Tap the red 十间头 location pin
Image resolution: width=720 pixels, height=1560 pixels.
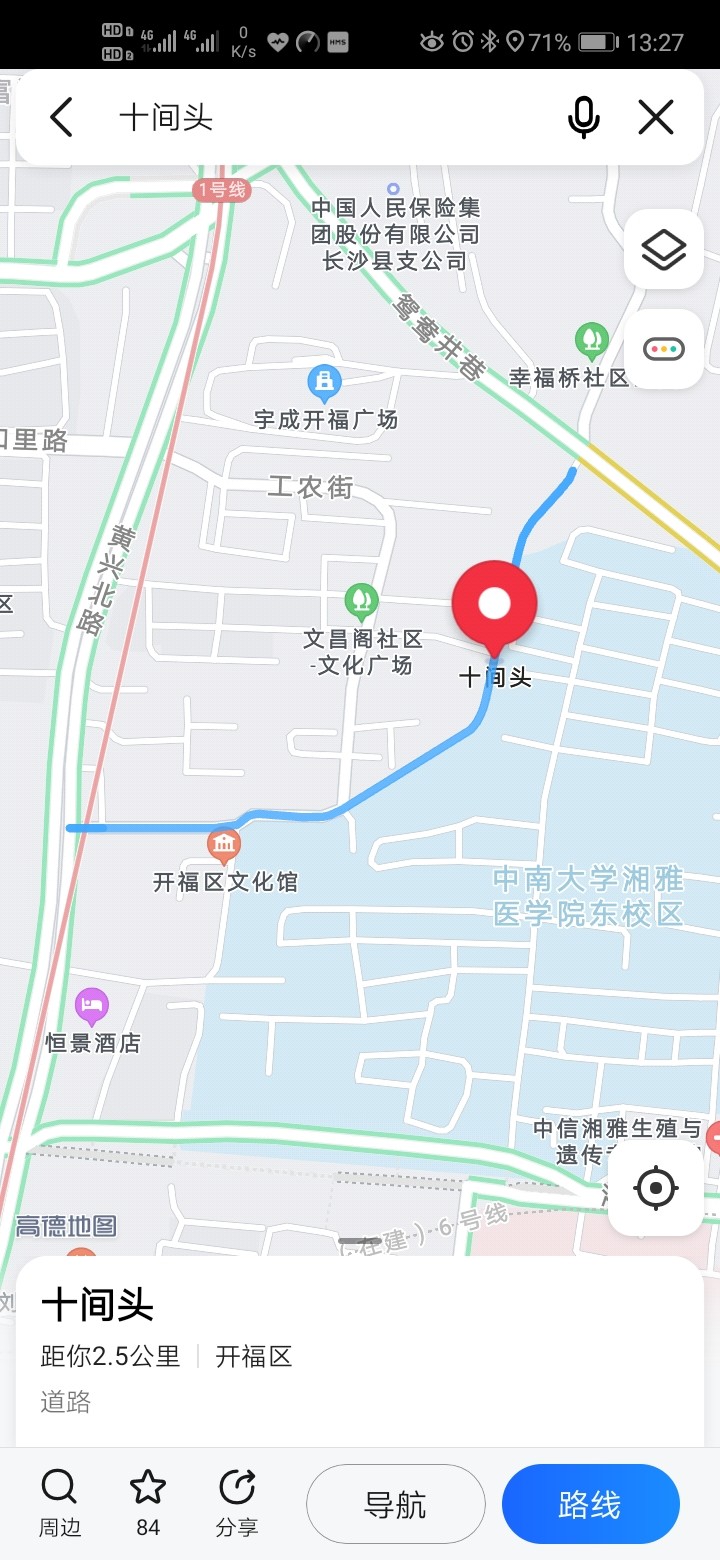[x=494, y=605]
